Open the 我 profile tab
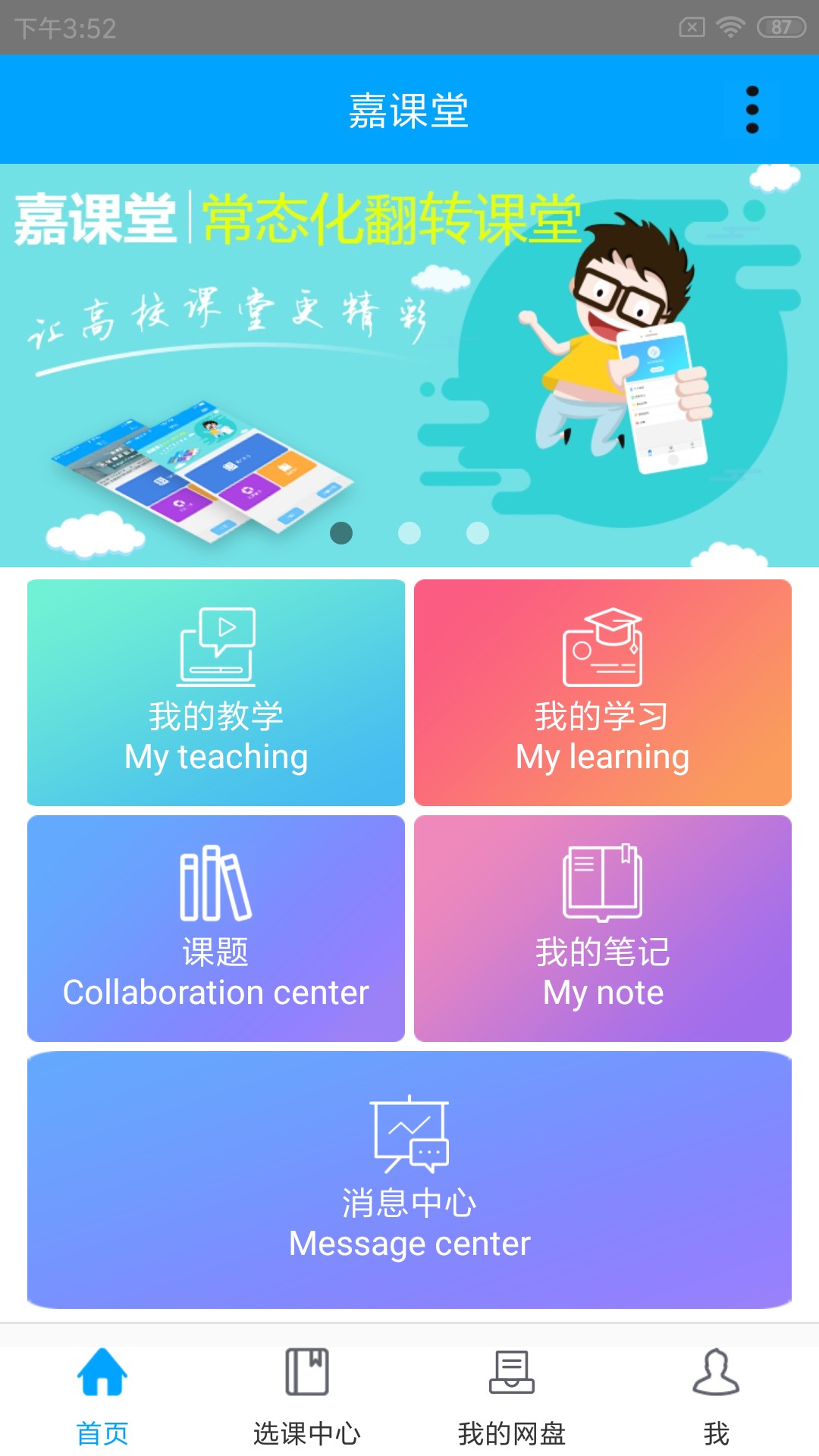This screenshot has height=1456, width=819. [716, 1433]
